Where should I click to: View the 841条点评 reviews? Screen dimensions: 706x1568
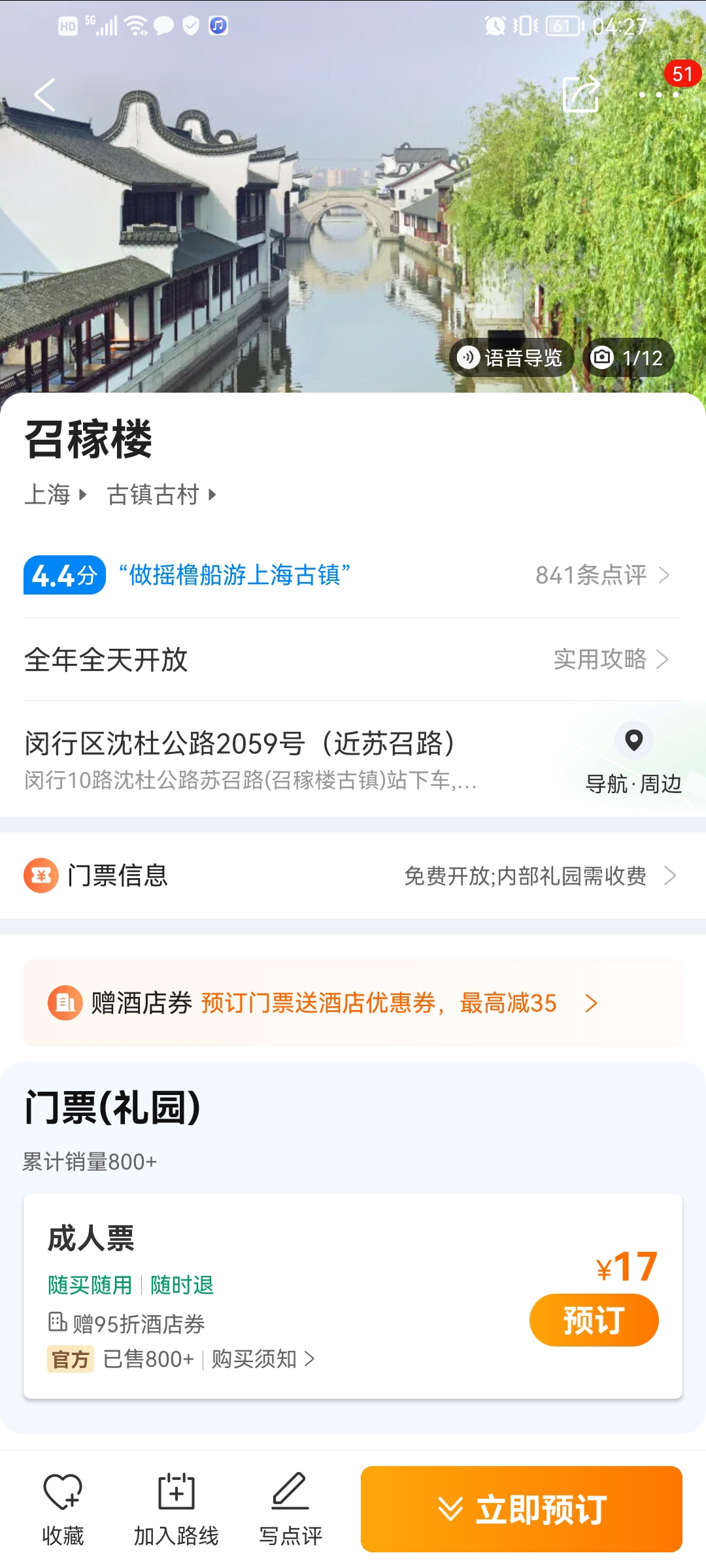[603, 575]
